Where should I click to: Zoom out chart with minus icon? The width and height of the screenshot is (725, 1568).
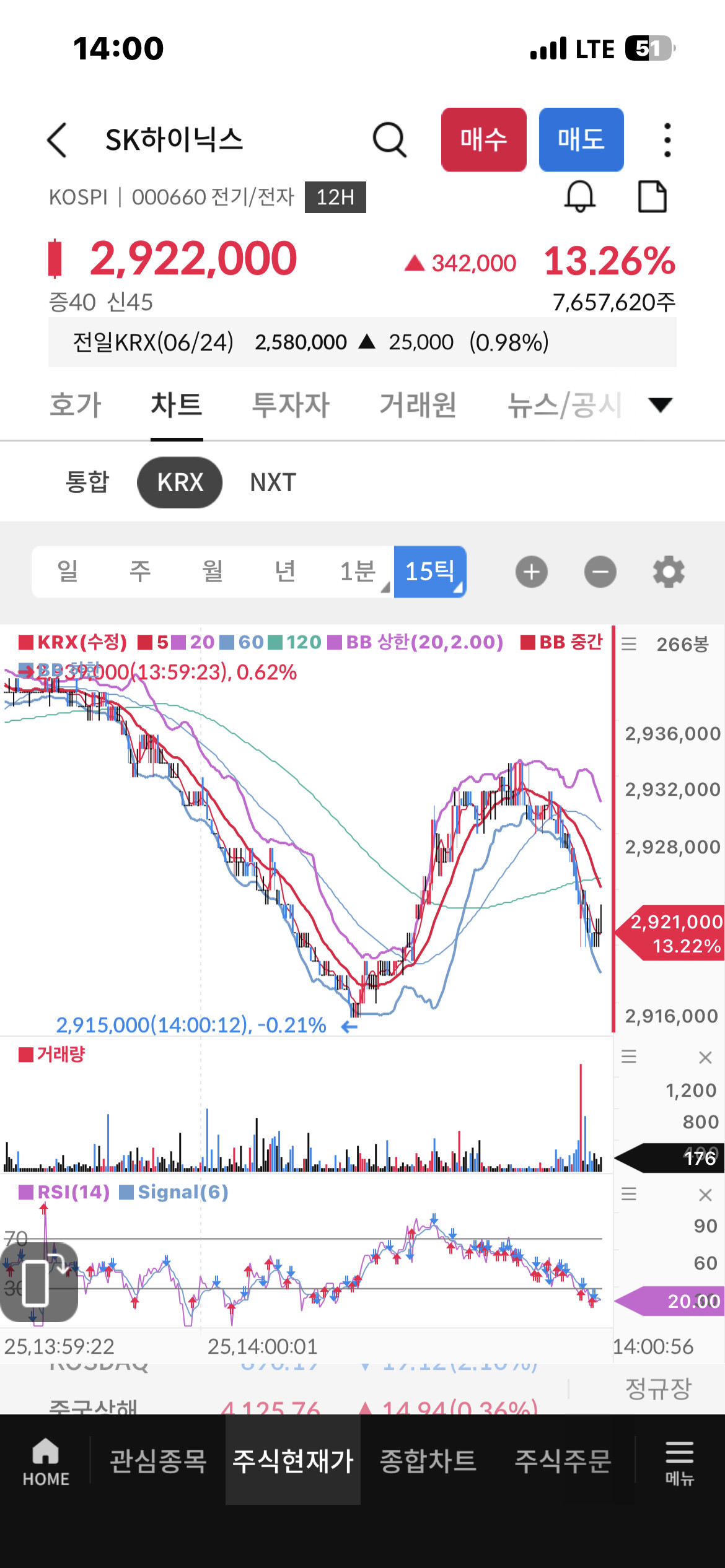tap(600, 572)
